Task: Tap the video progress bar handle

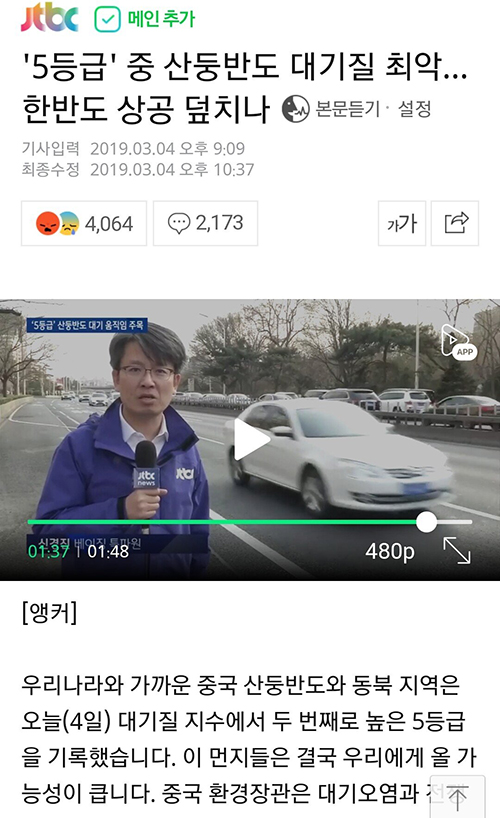Action: [x=426, y=522]
